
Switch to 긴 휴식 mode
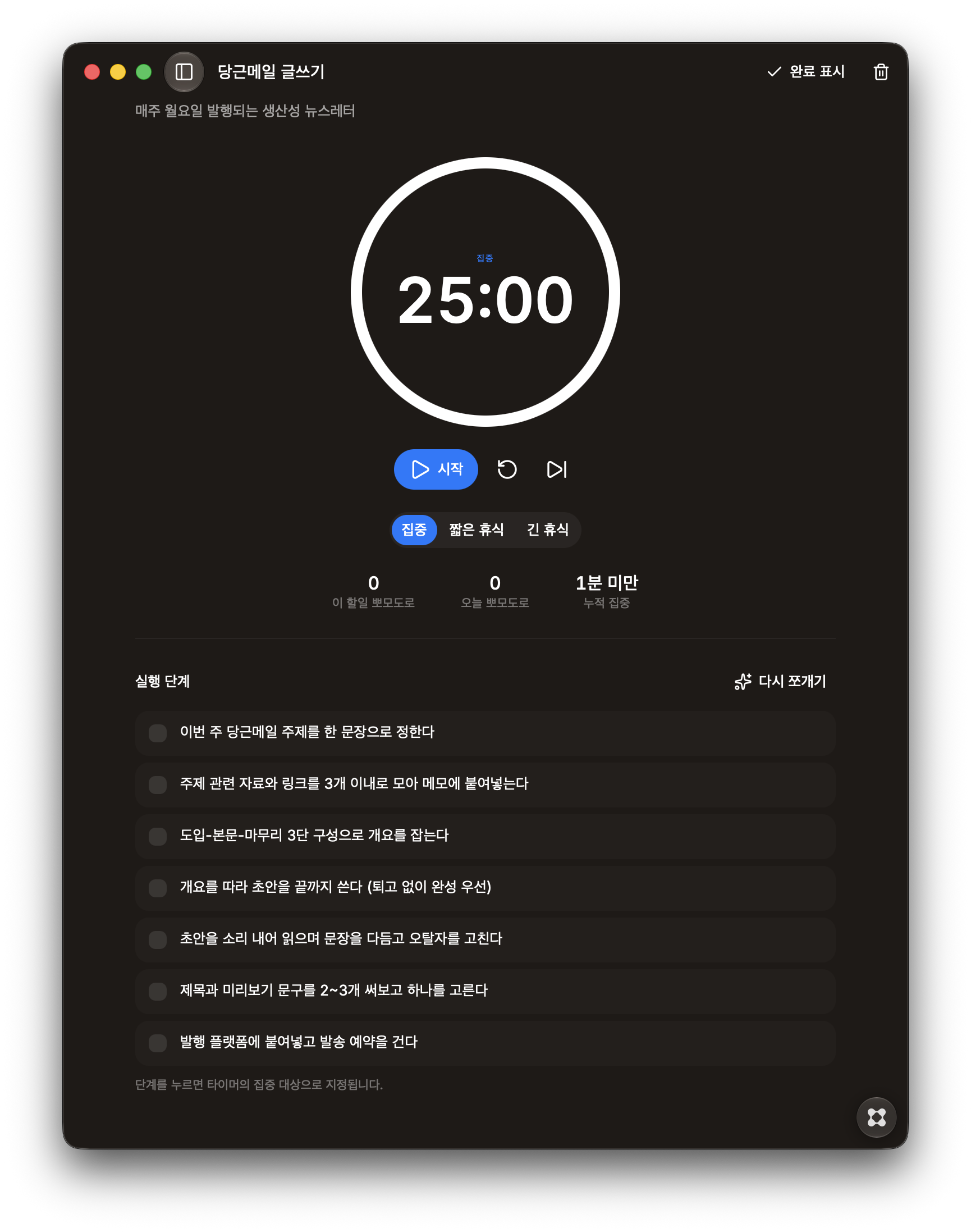[x=547, y=530]
